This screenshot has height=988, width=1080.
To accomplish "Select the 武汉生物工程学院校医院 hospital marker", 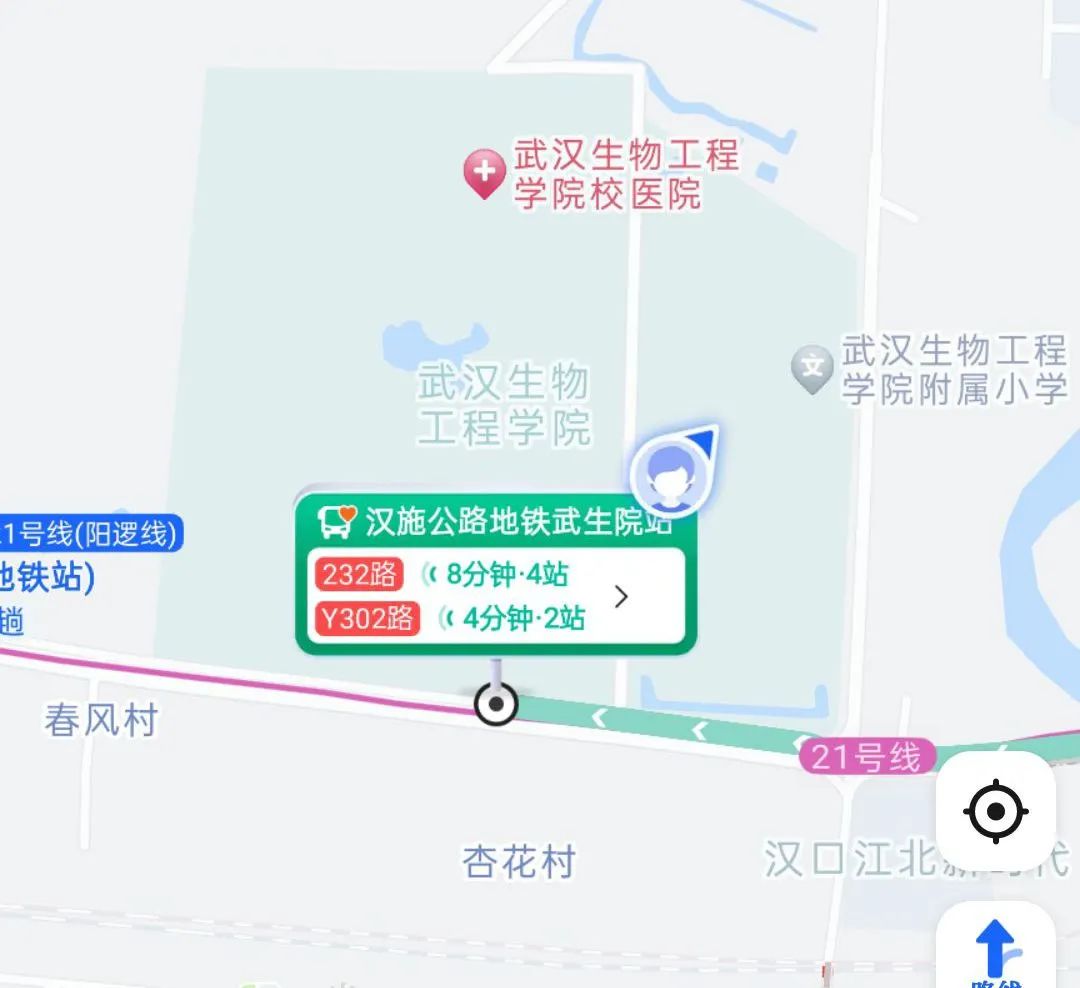I will click(x=484, y=174).
